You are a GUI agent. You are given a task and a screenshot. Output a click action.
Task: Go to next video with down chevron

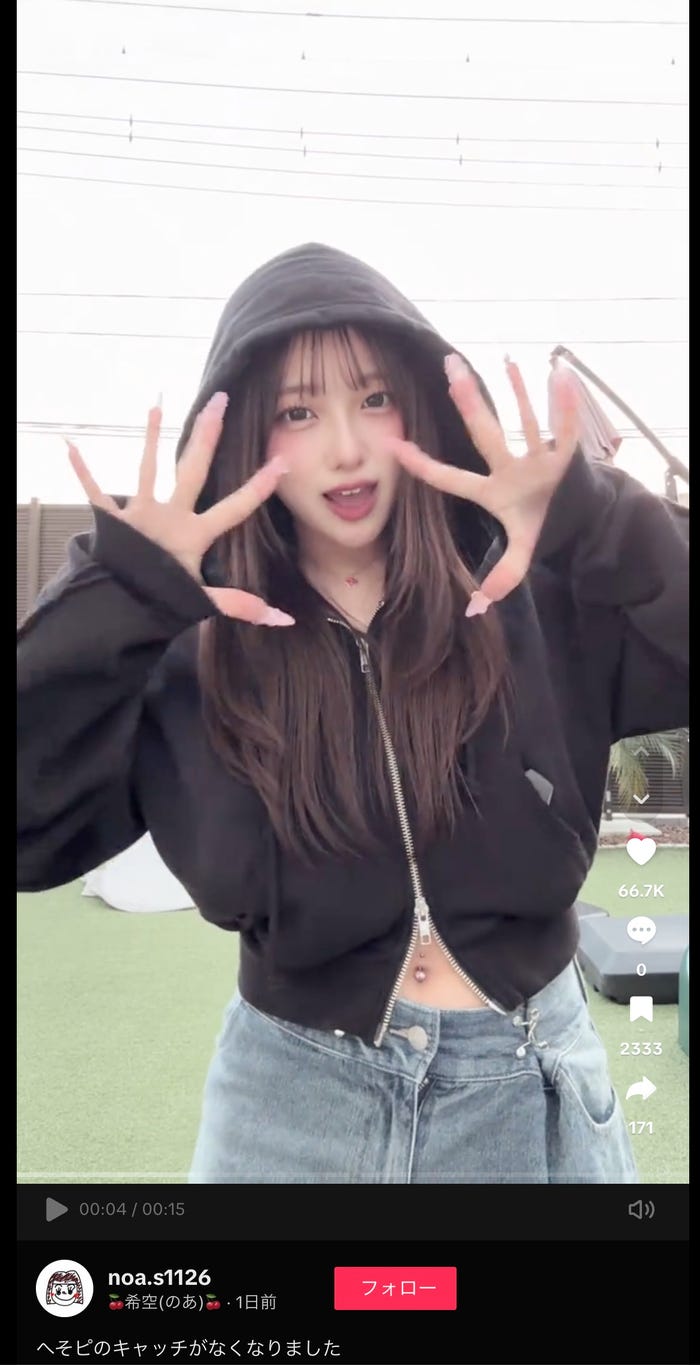(641, 799)
